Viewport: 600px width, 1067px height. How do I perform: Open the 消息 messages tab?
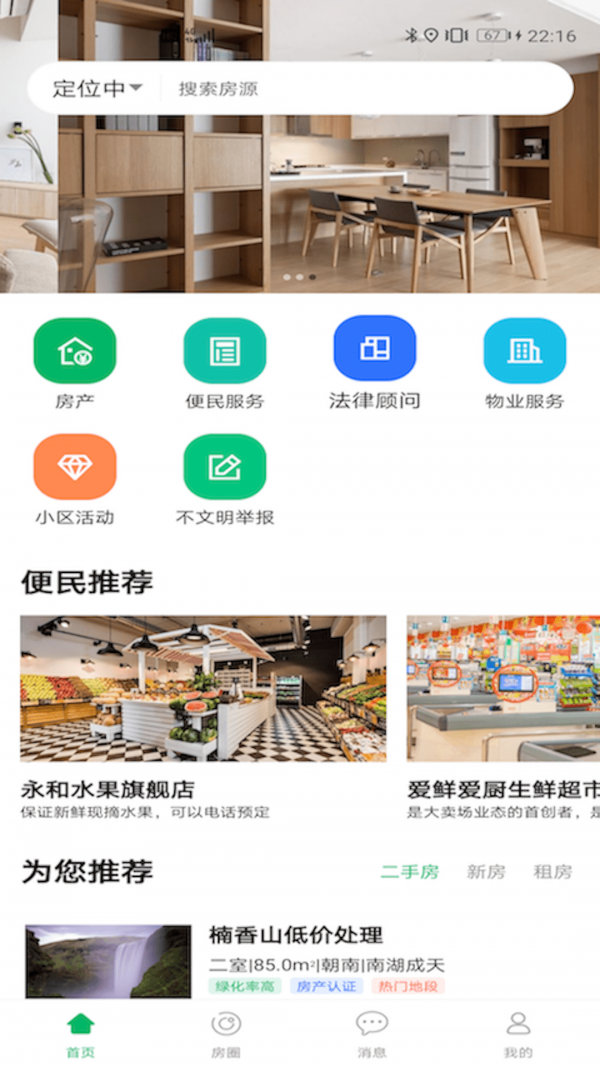pos(372,1034)
